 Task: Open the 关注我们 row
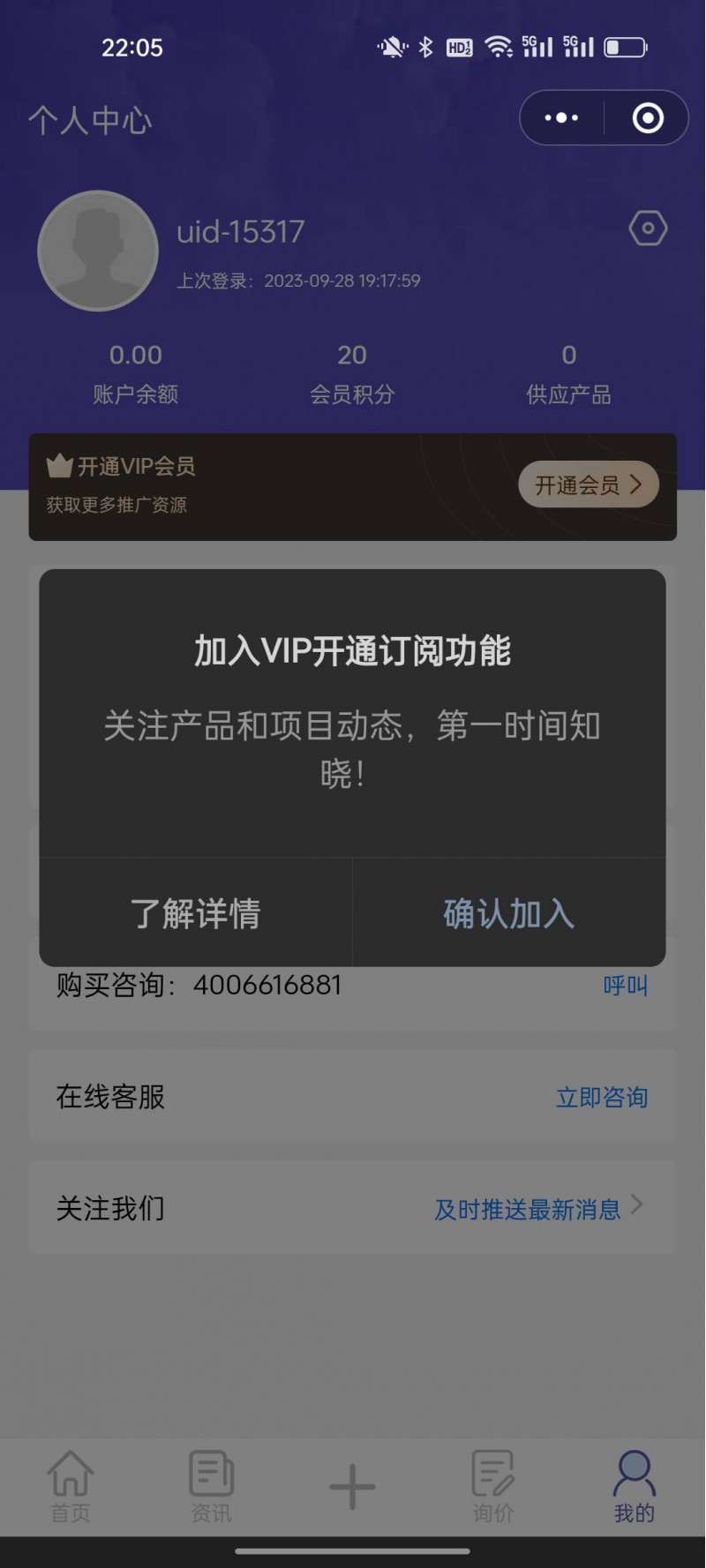353,1208
